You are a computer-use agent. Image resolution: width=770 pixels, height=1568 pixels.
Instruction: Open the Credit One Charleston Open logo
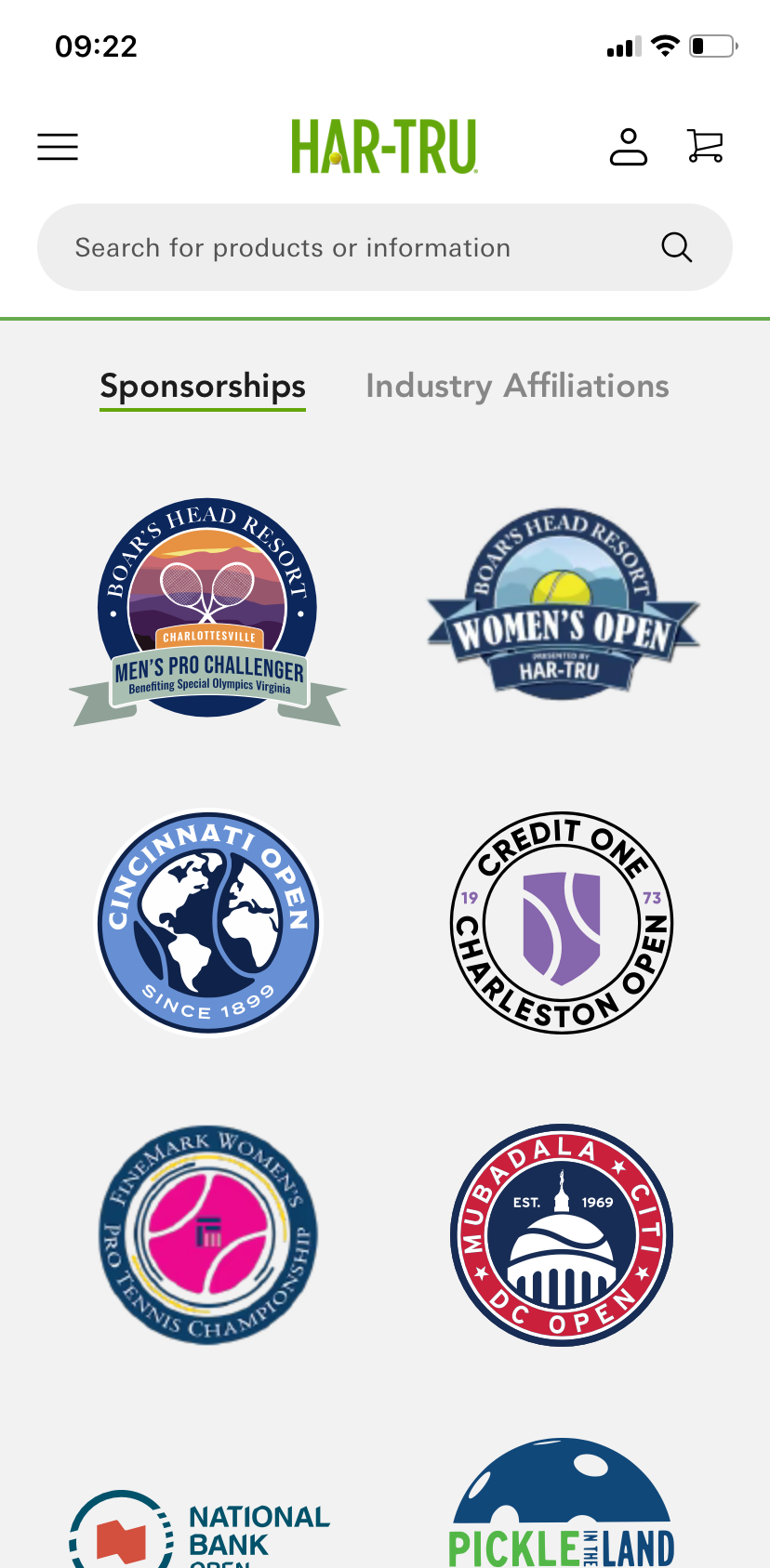pos(562,923)
